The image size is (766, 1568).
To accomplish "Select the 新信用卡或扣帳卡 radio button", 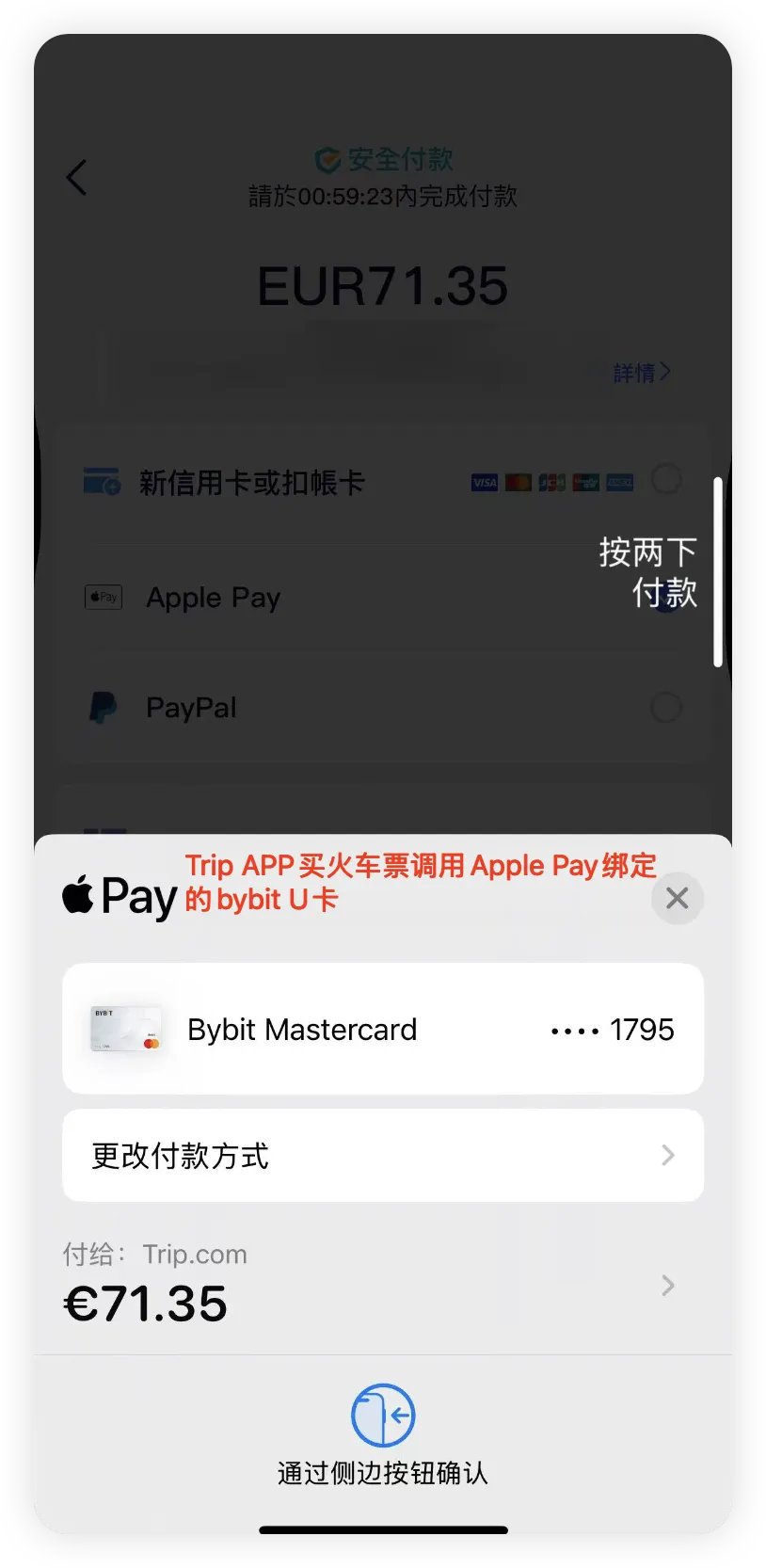I will click(x=666, y=480).
